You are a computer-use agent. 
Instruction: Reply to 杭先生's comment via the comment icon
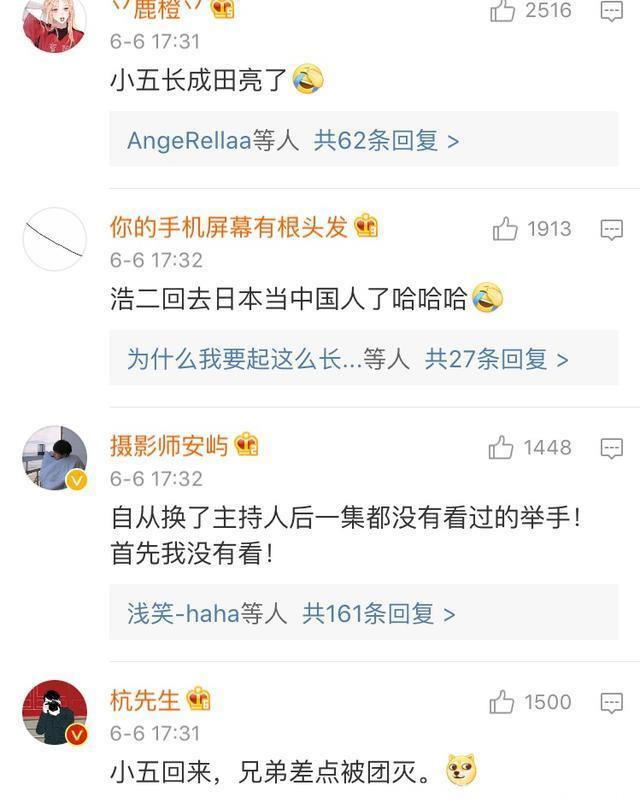[x=612, y=703]
